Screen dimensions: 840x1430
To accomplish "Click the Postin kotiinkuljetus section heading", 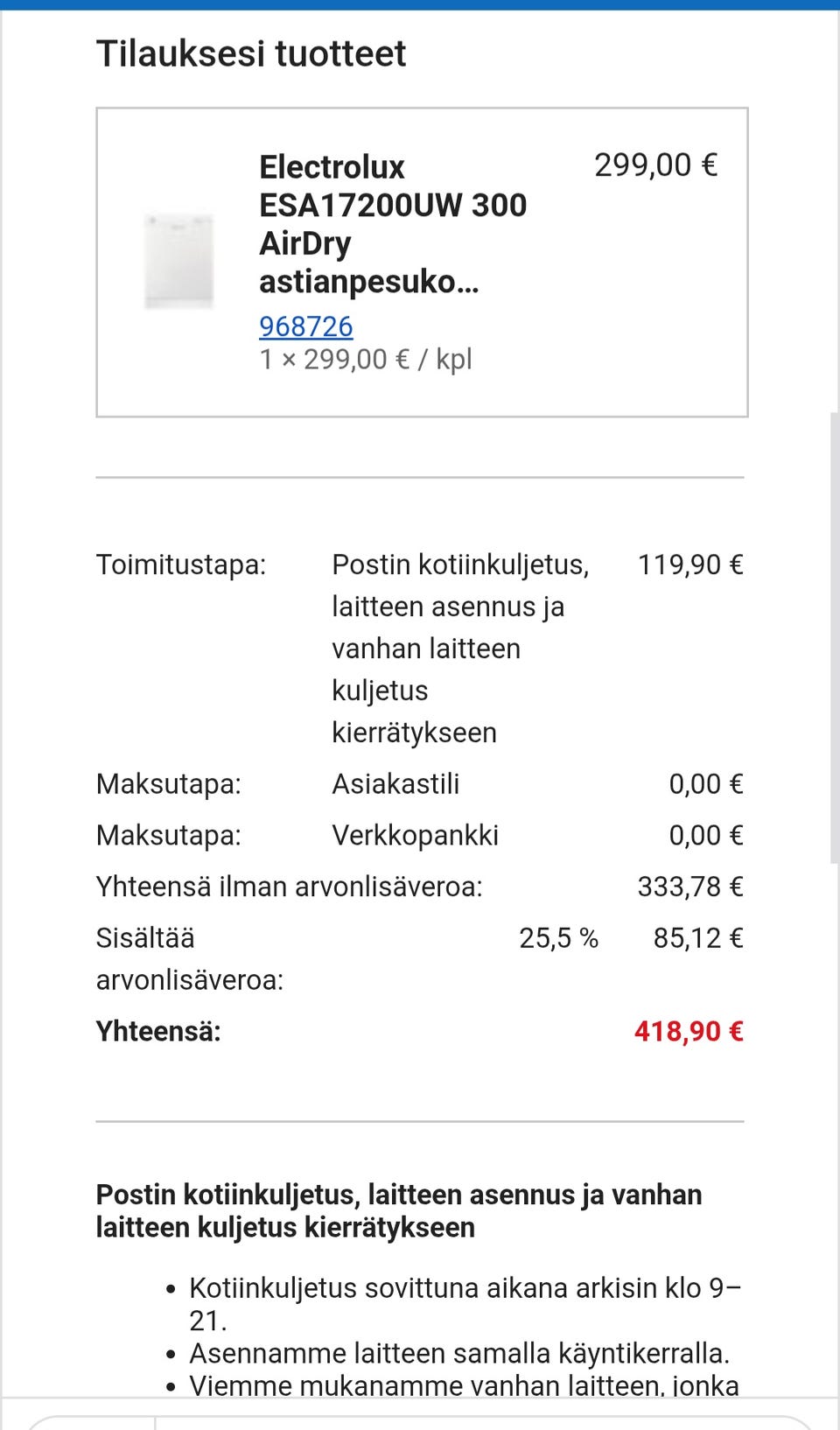I will click(398, 1210).
